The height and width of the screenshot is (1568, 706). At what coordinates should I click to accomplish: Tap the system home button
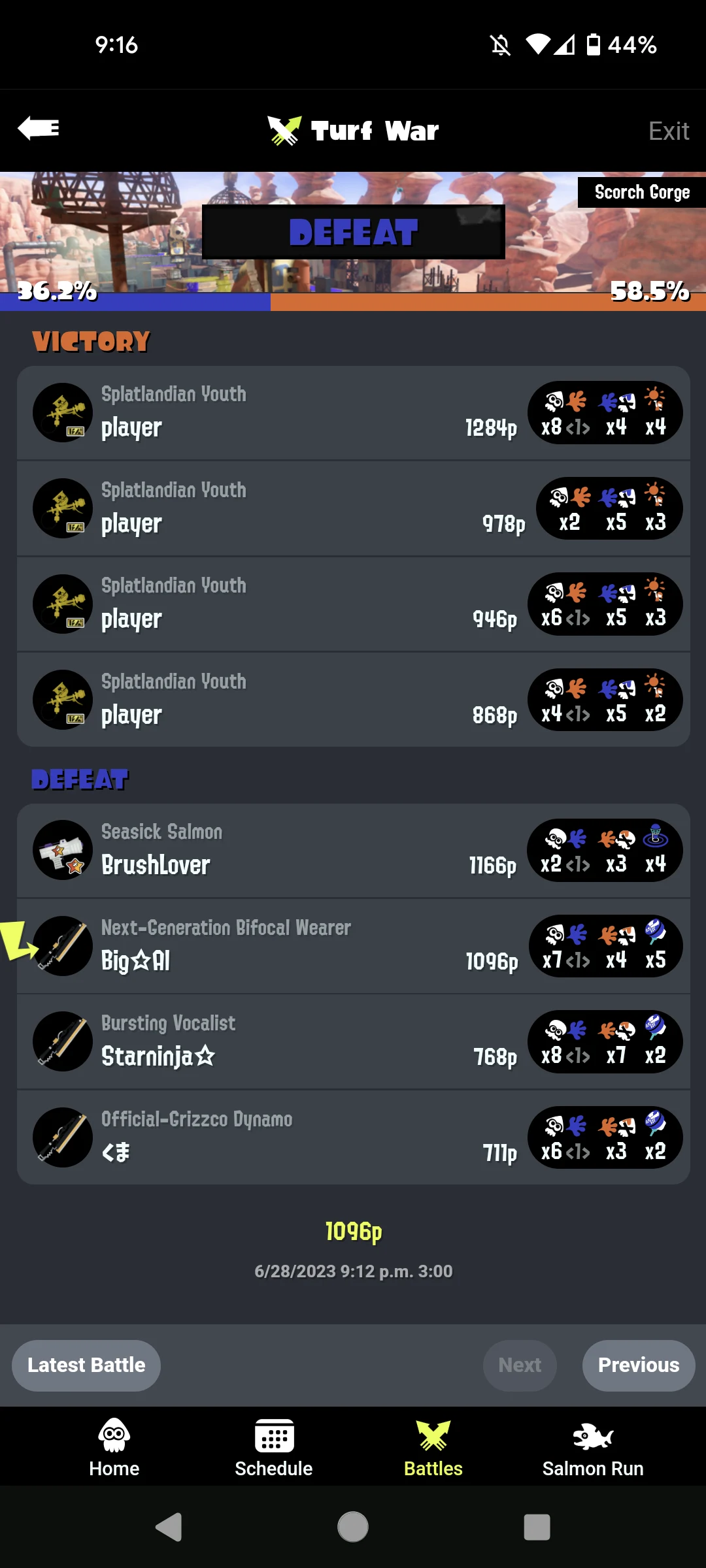point(353,1527)
